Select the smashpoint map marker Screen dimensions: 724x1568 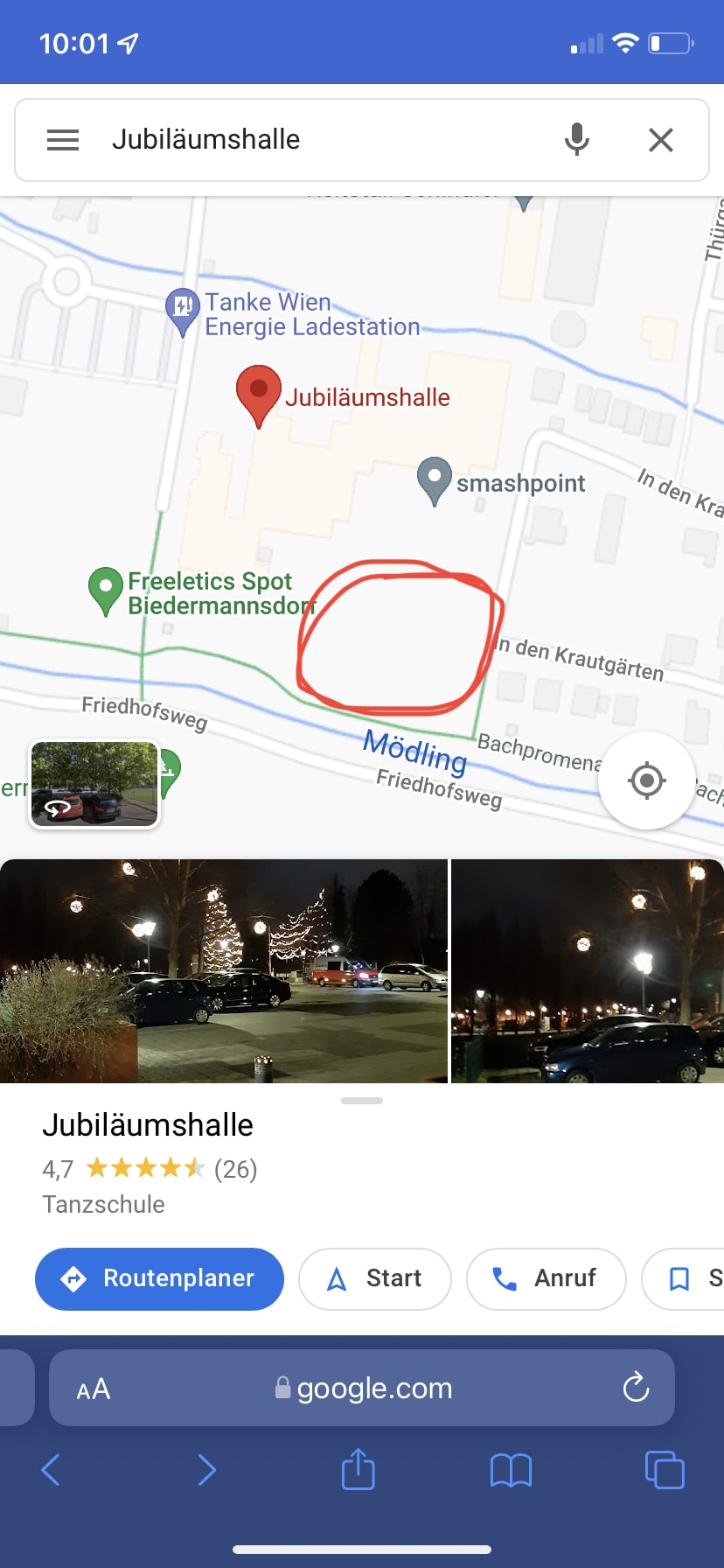tap(435, 479)
